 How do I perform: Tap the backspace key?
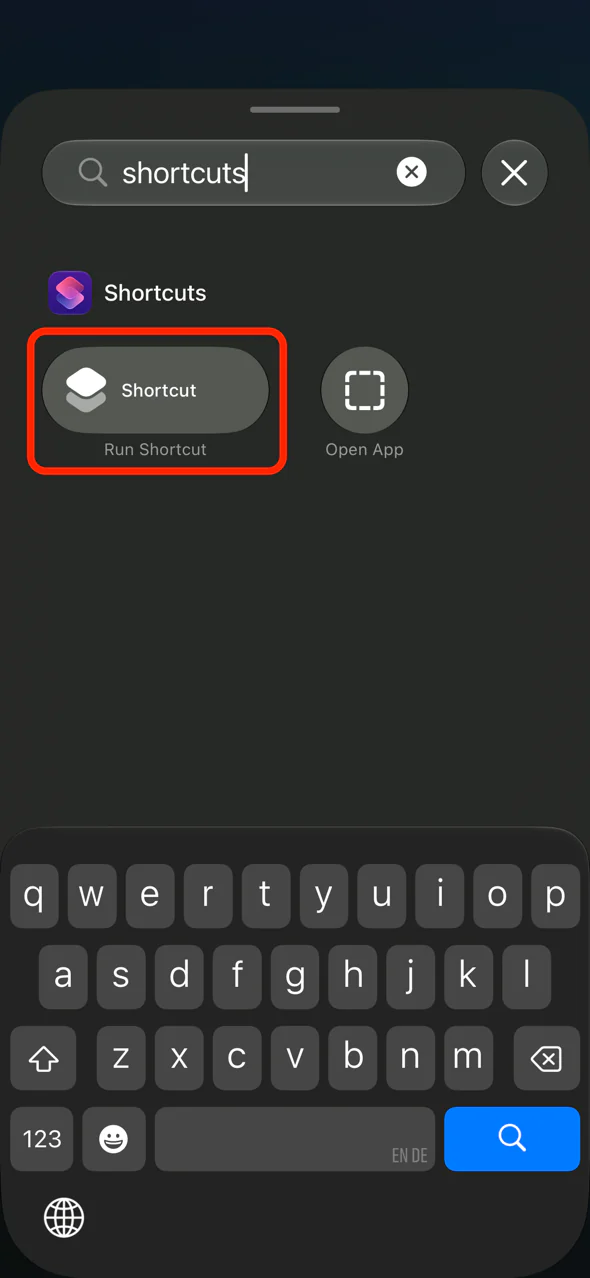546,1058
